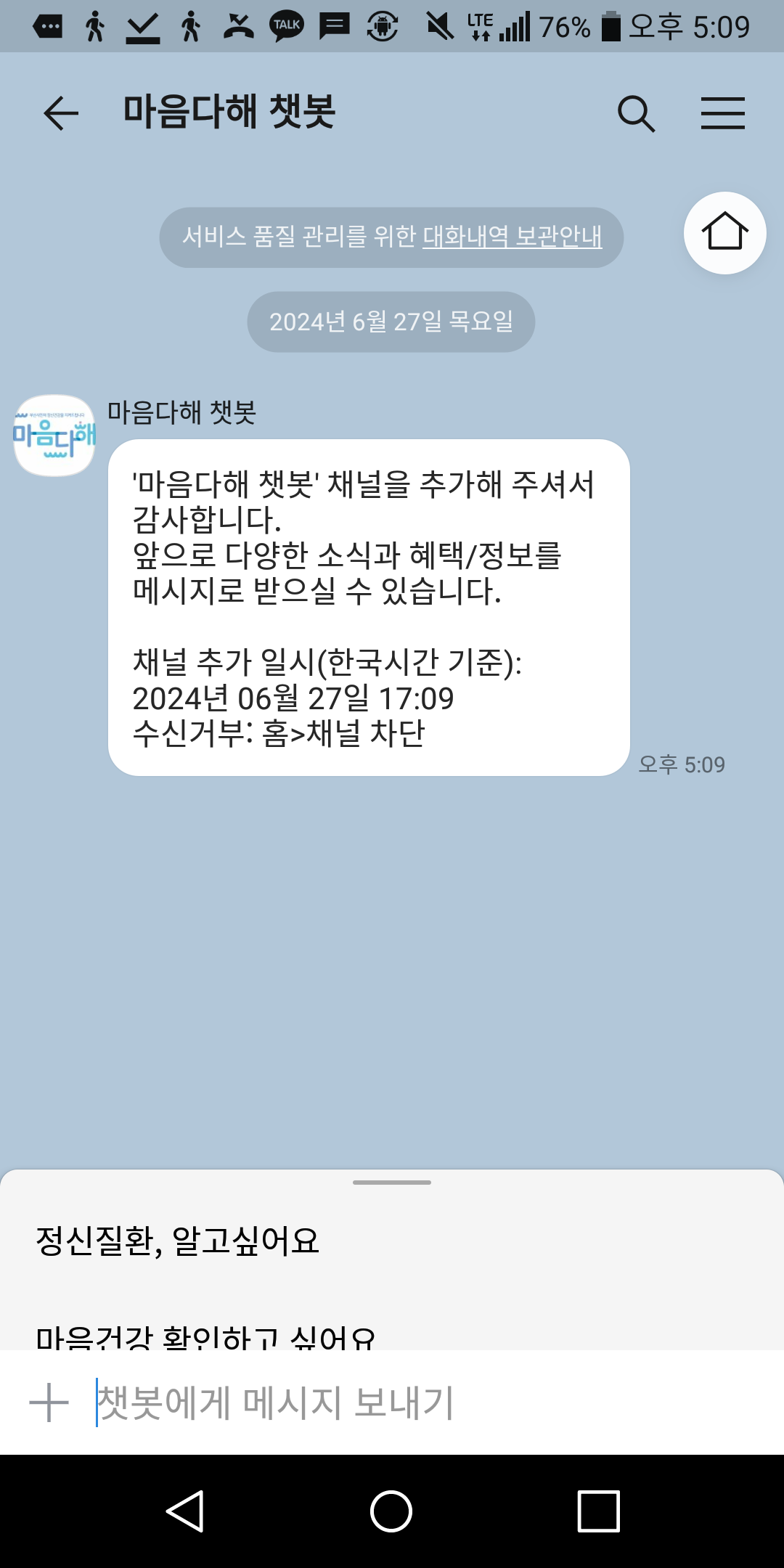Viewport: 784px width, 1568px height.
Task: Open the channel home button
Action: pos(724,233)
